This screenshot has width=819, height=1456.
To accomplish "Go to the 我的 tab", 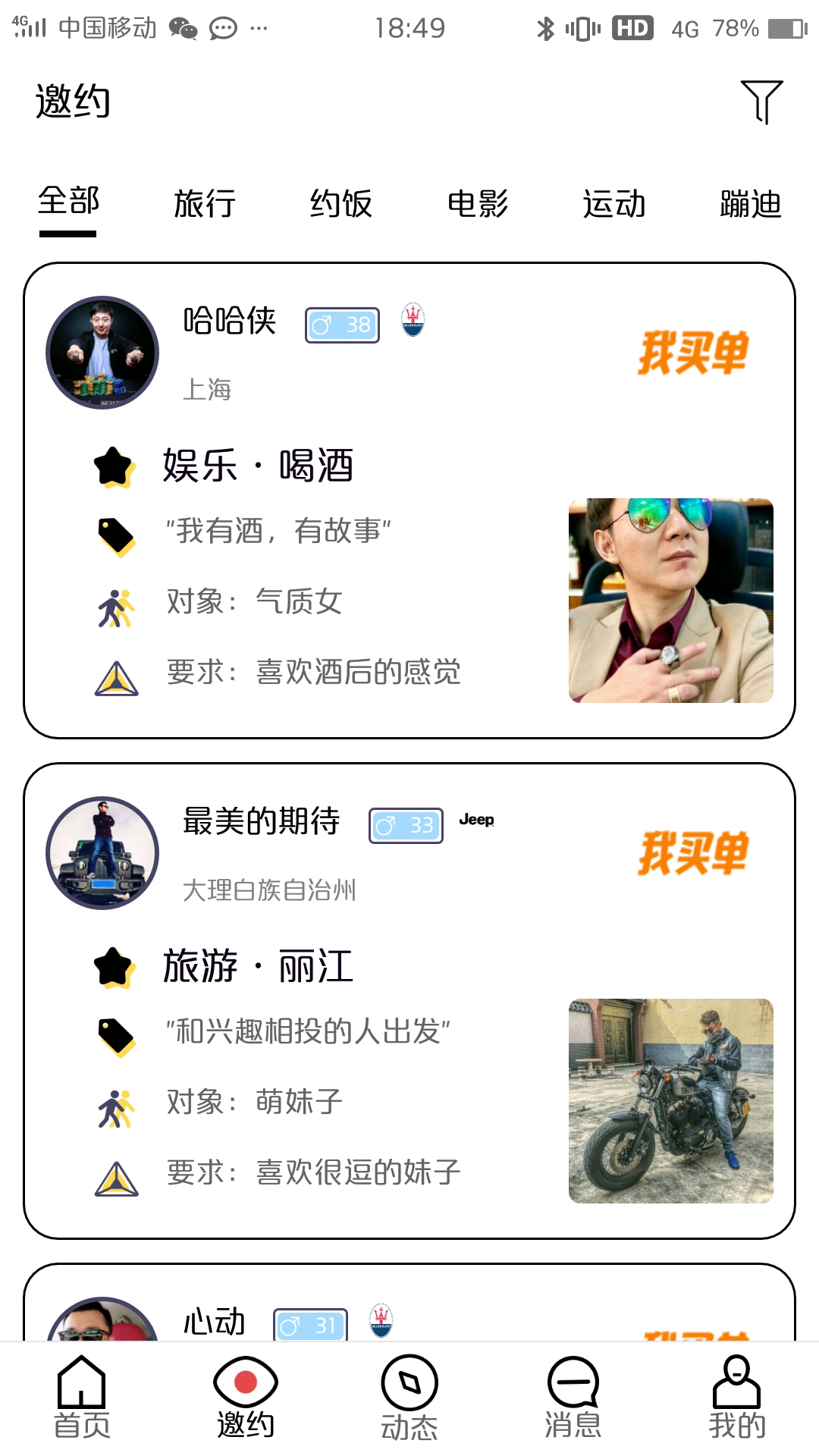I will point(736,1398).
